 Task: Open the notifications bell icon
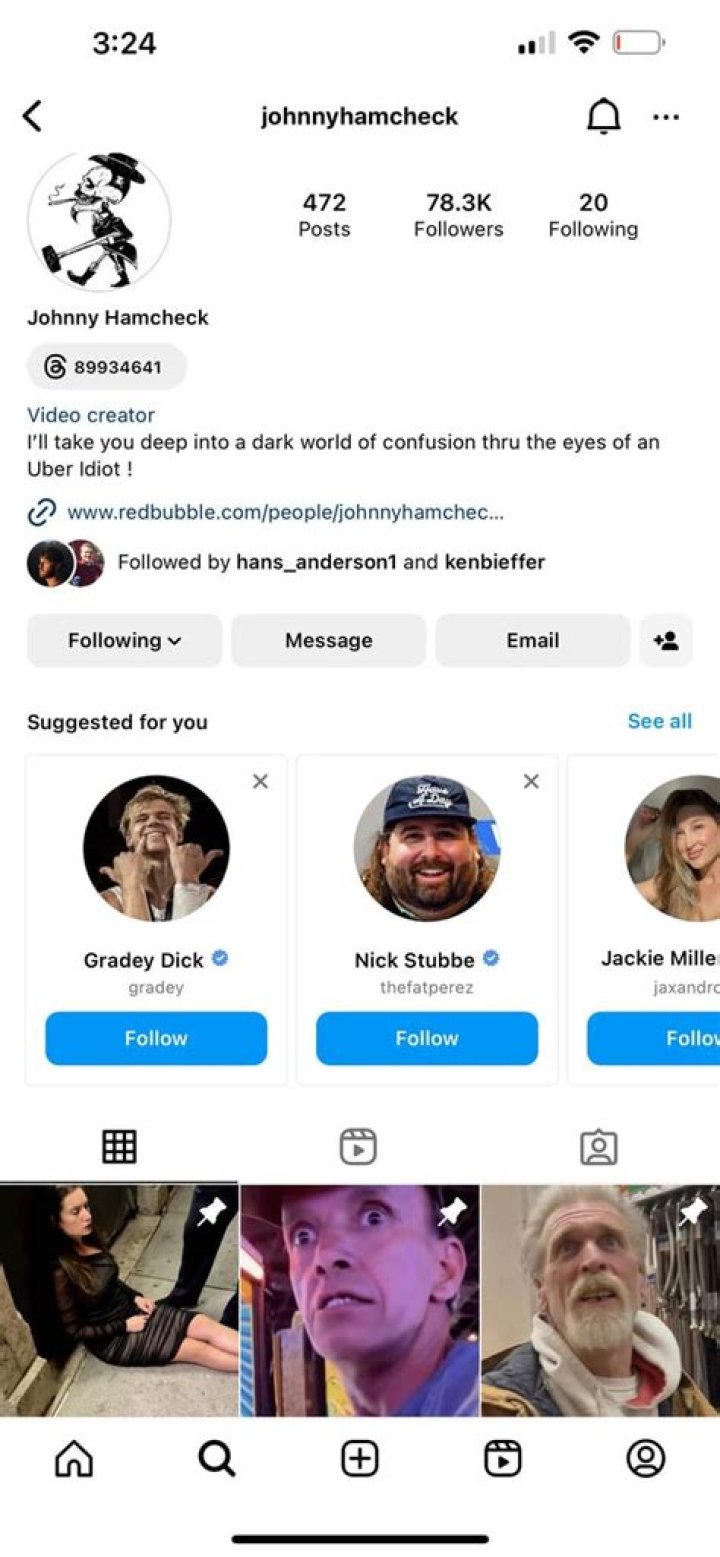point(602,116)
